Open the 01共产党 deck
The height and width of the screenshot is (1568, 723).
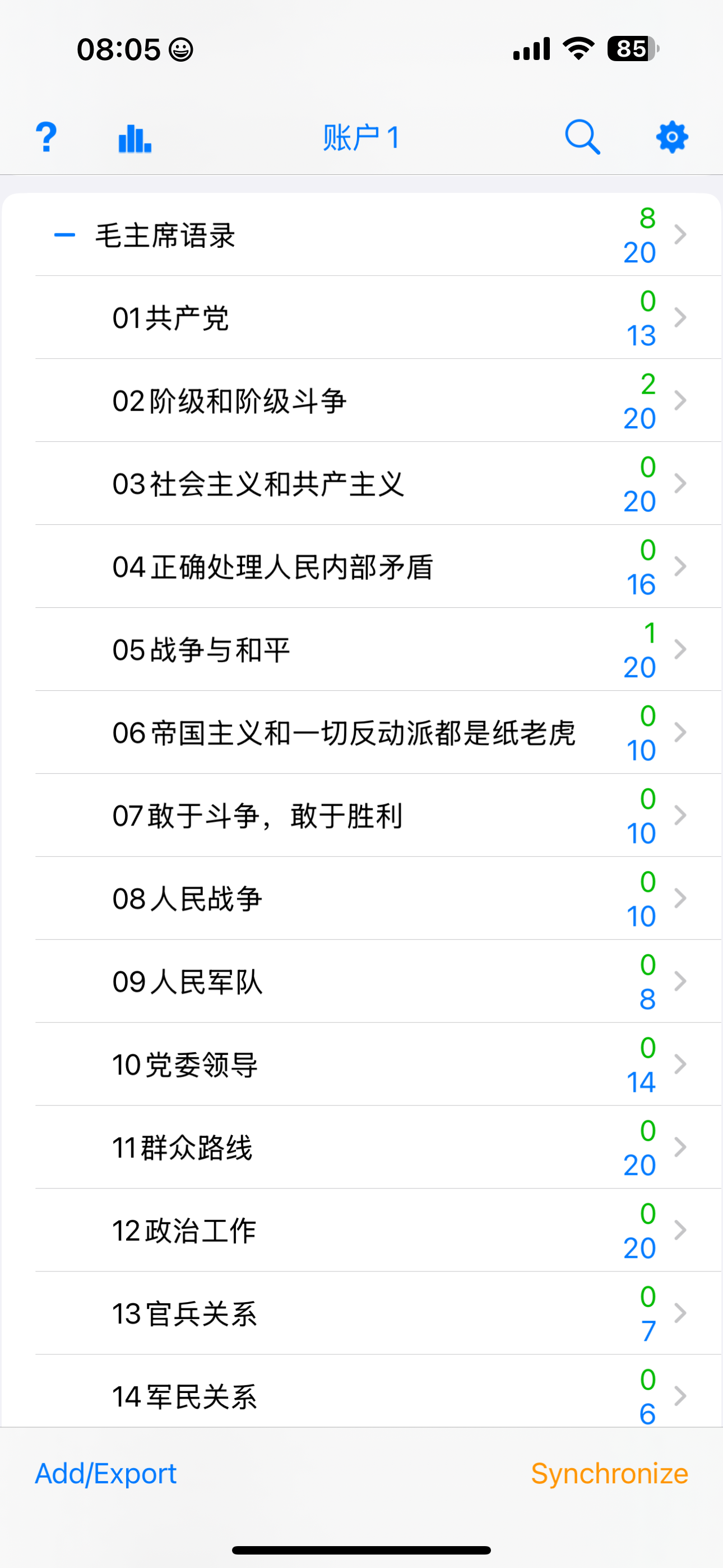click(170, 318)
